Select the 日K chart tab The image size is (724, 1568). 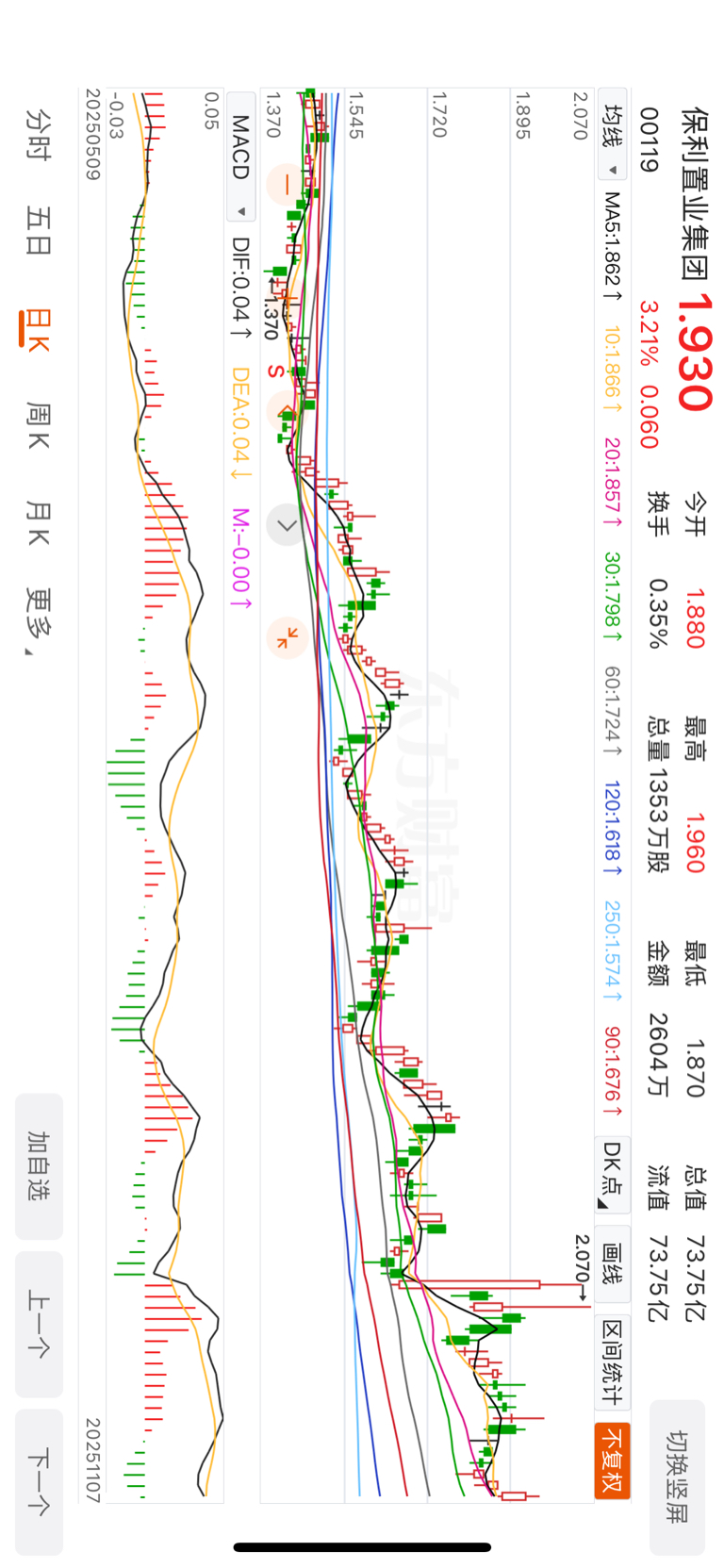(37, 330)
